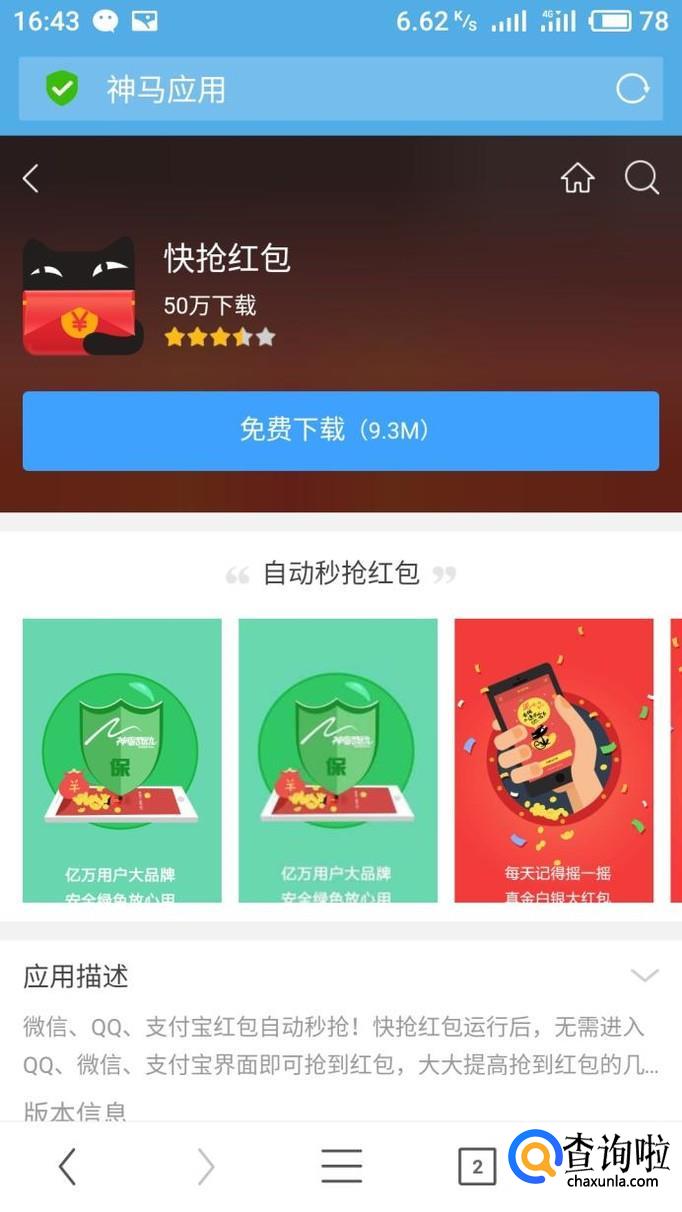Expand the 应用描述 section chevron
This screenshot has width=682, height=1212.
[645, 975]
